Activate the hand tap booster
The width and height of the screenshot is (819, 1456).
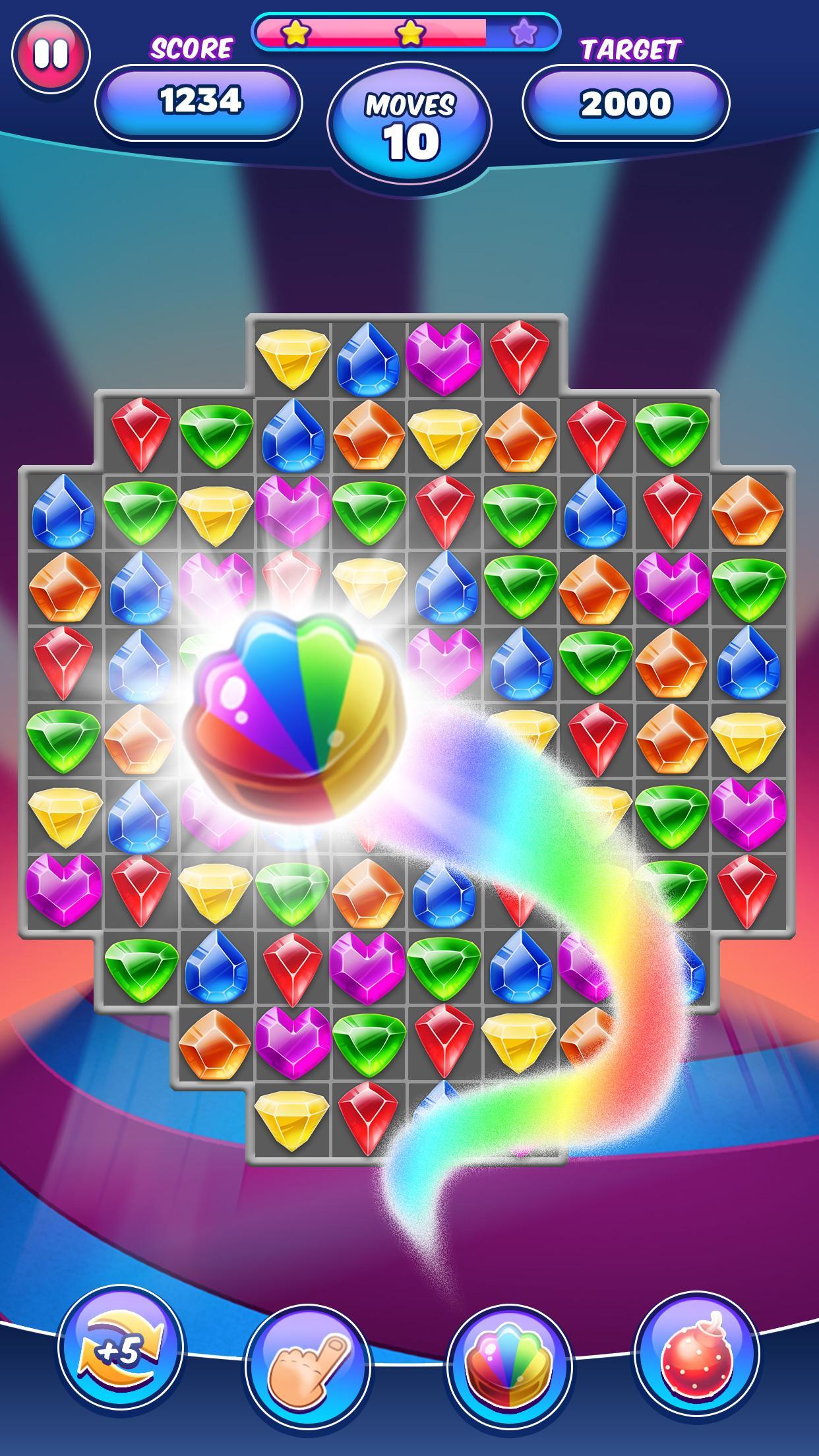(307, 1364)
